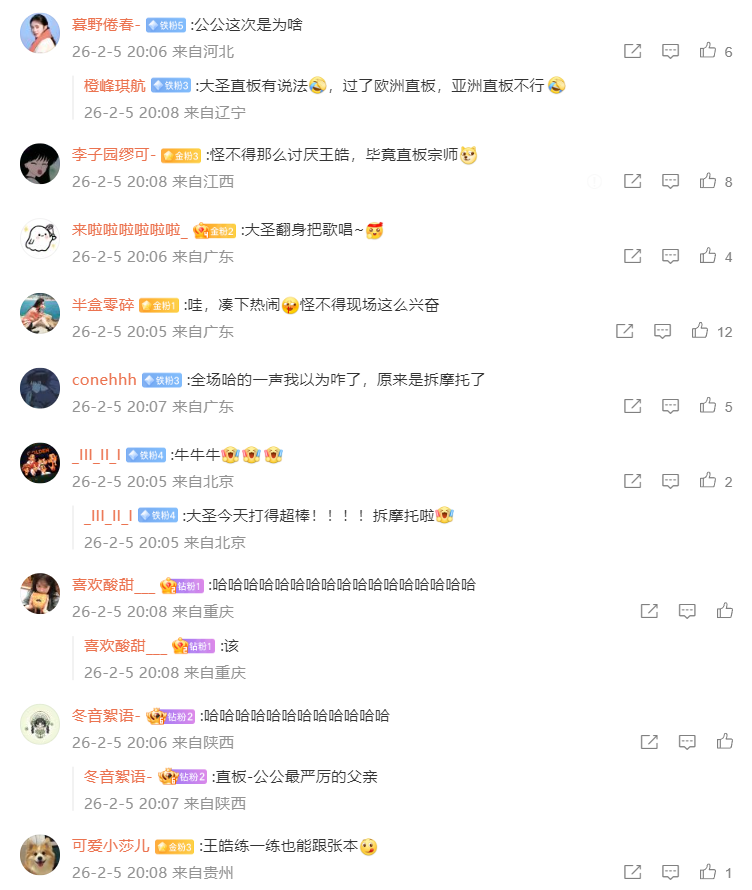The width and height of the screenshot is (752, 890).
Task: Share 李子园缪可-'s comment
Action: coord(632,181)
